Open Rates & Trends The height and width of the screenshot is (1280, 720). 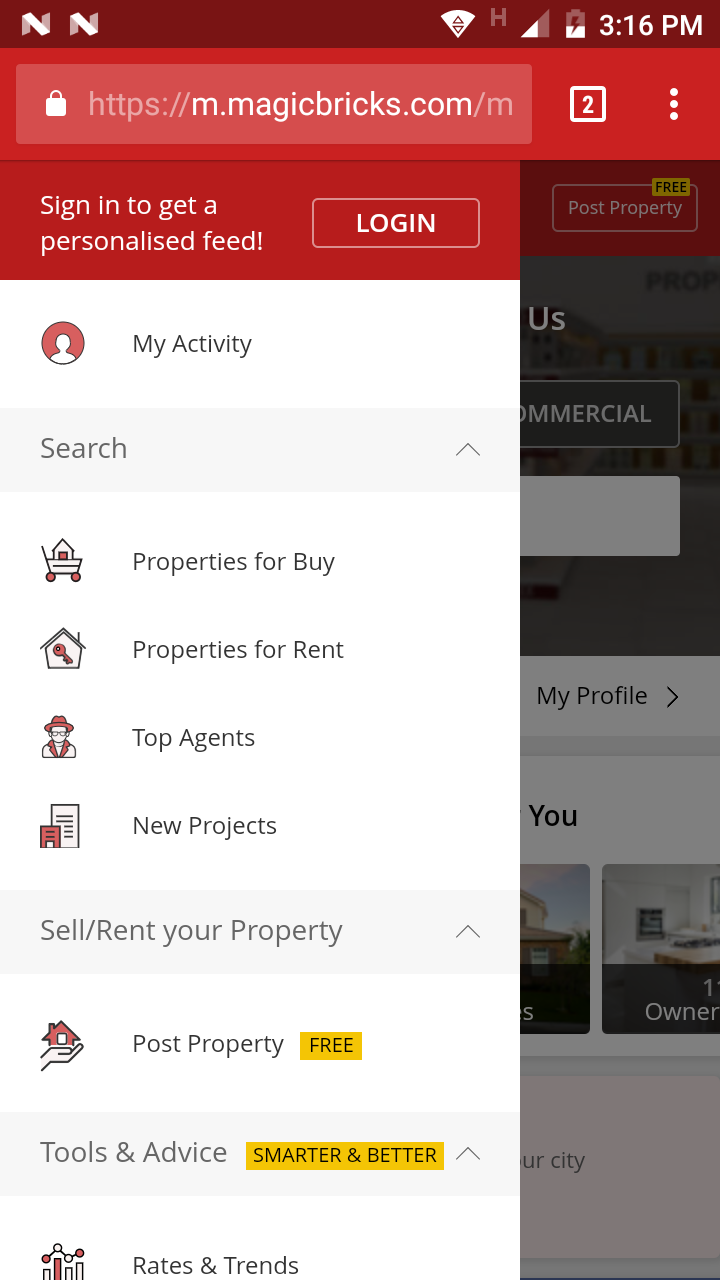coord(215,1265)
